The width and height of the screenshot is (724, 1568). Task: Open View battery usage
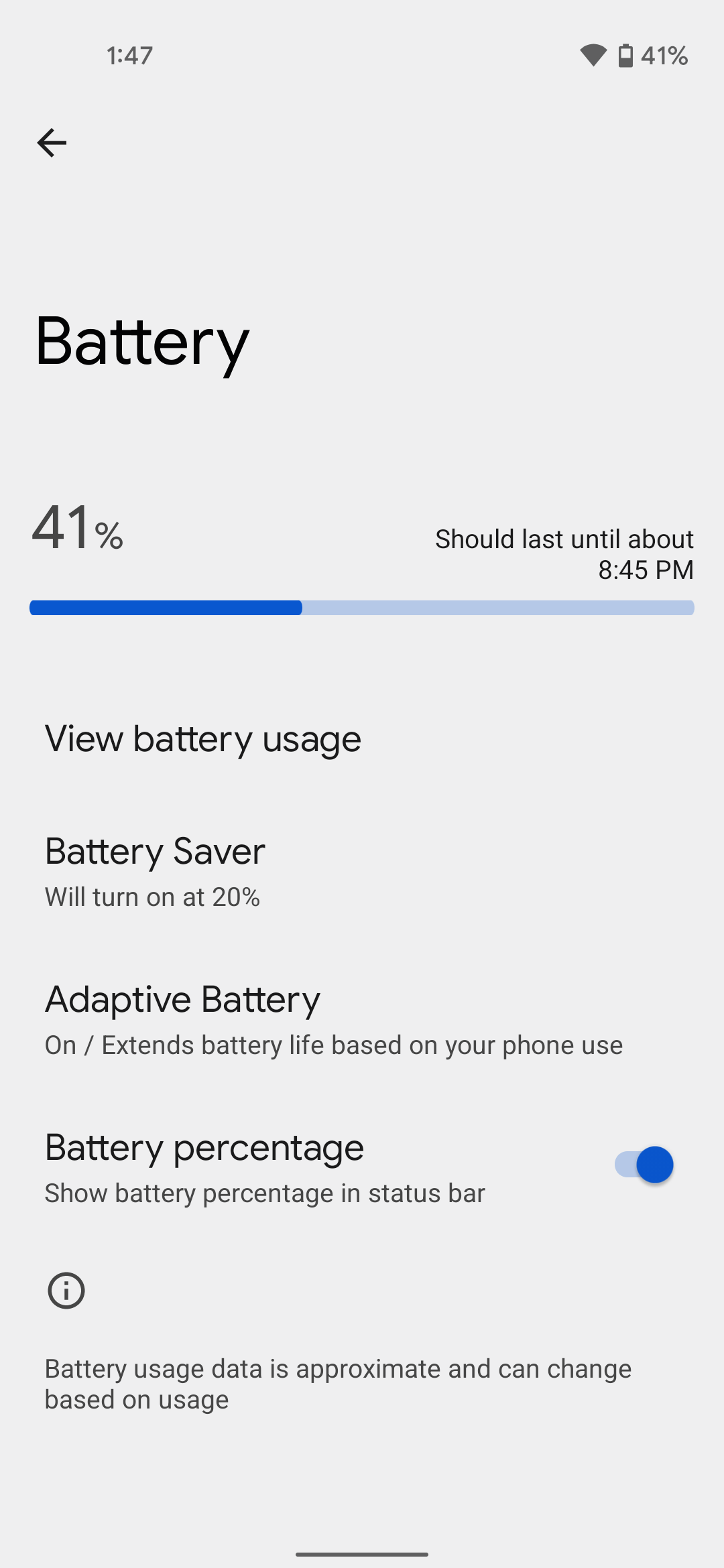[x=362, y=739]
